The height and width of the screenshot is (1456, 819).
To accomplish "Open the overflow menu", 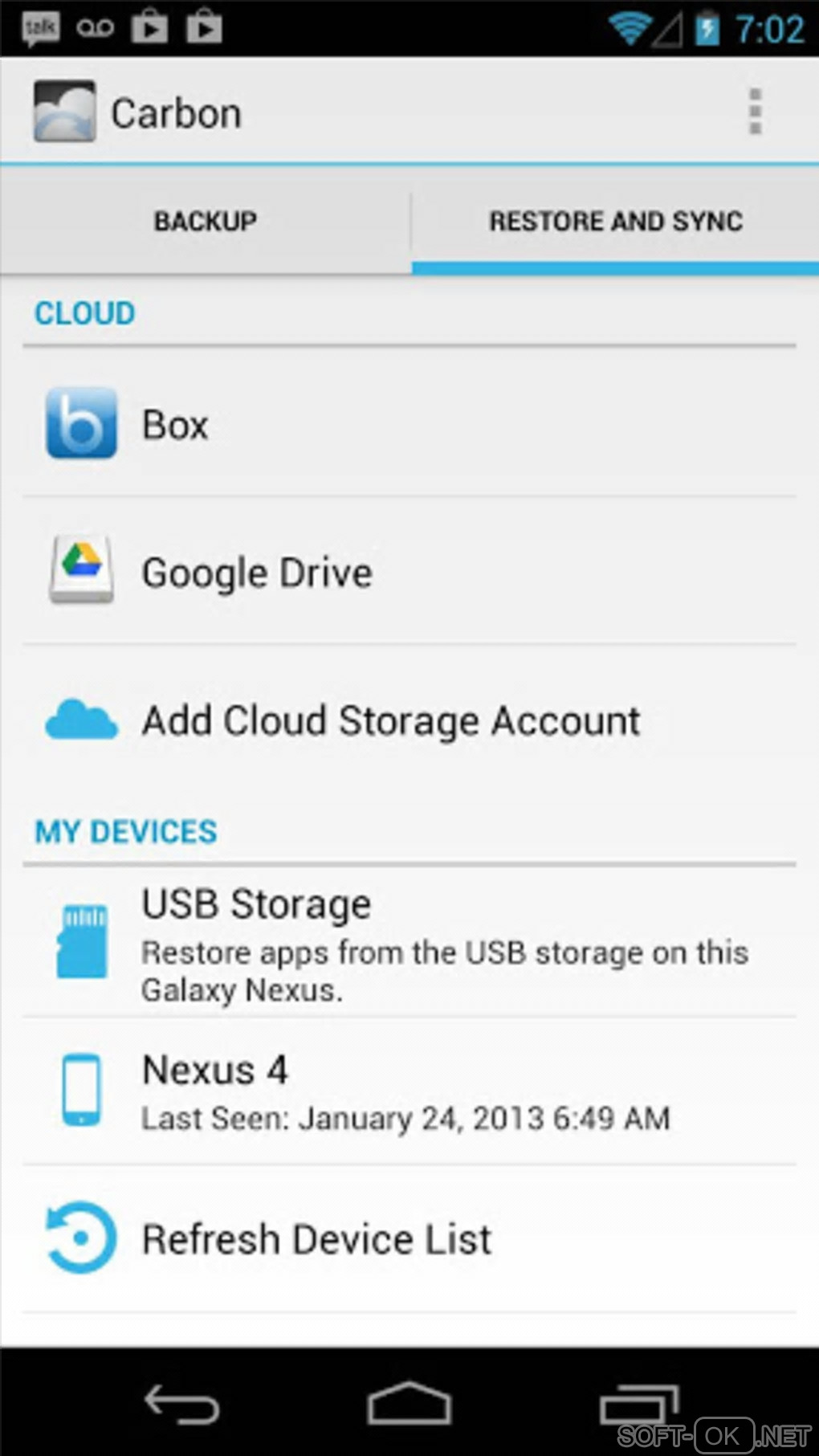I will click(x=754, y=112).
